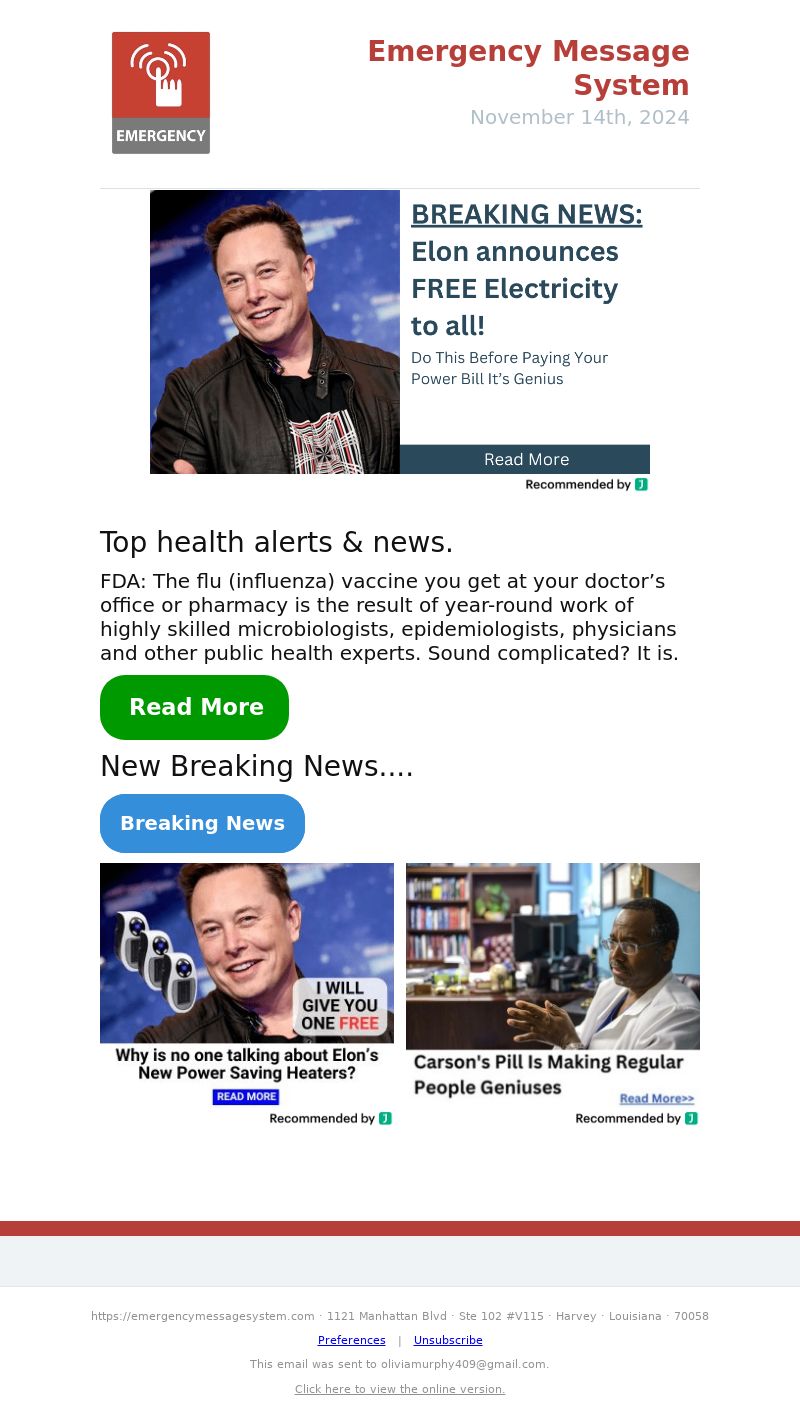This screenshot has width=800, height=1425.
Task: Tap the Unsubscribe link
Action: point(448,1340)
